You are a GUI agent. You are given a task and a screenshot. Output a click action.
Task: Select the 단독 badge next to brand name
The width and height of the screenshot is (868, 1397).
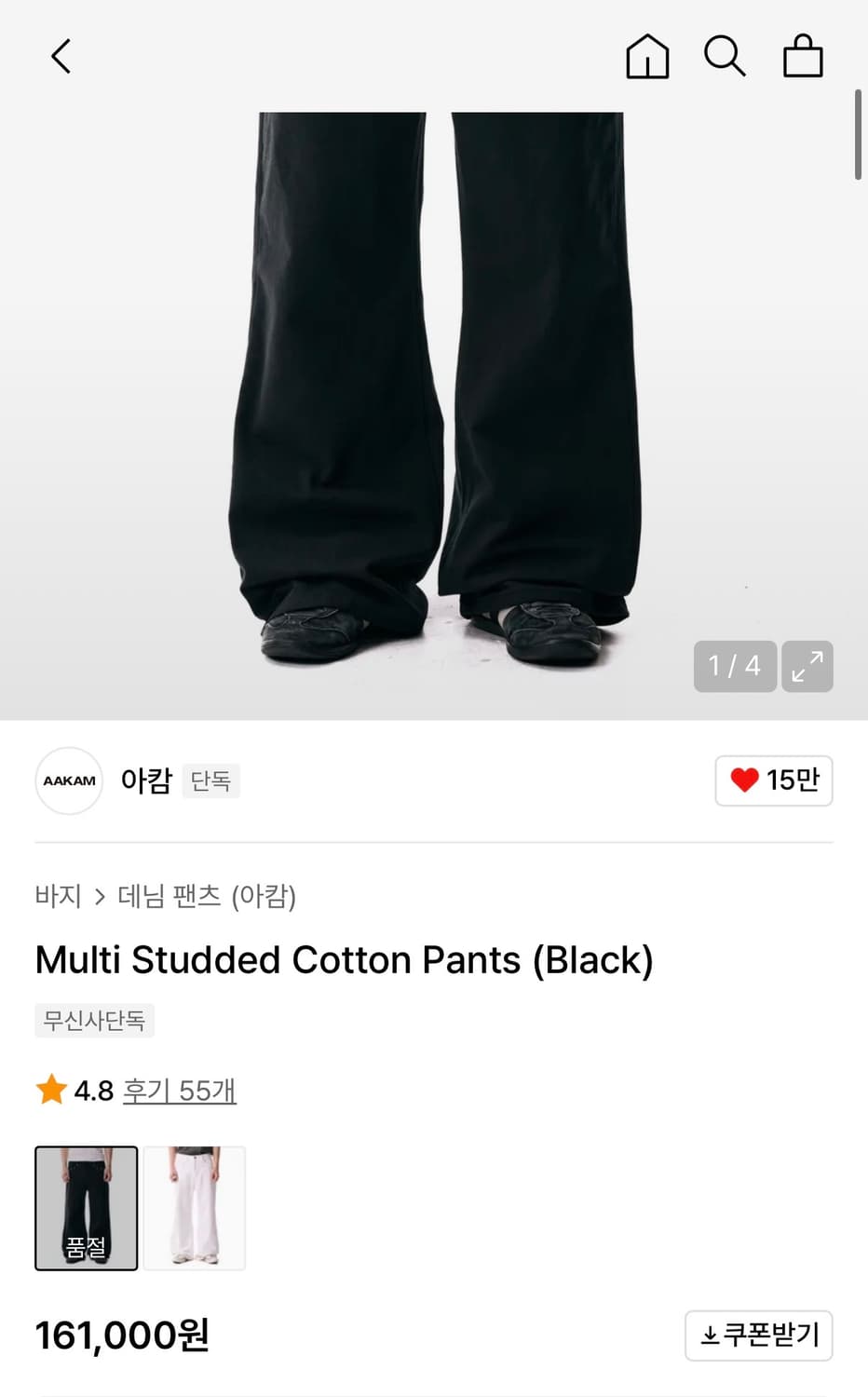pos(210,781)
